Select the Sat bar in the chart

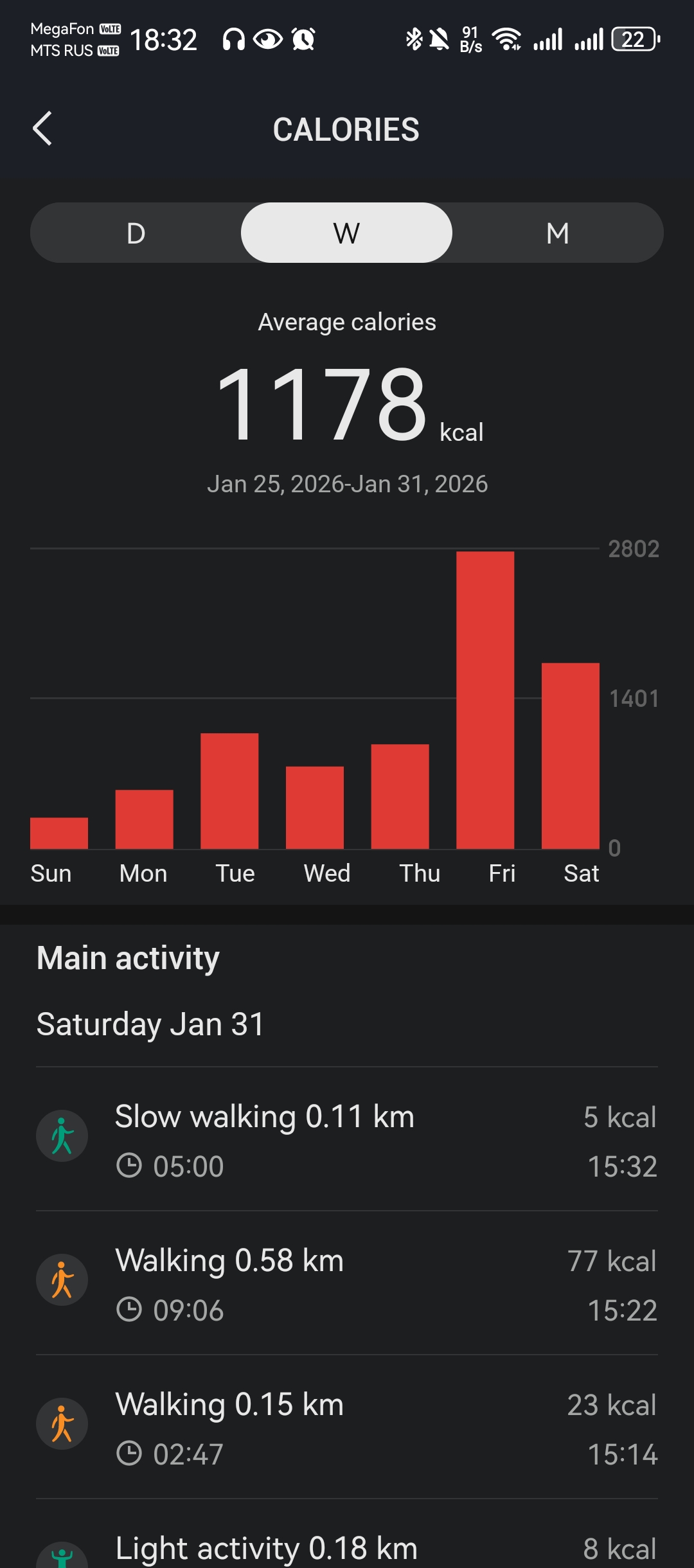point(571,756)
